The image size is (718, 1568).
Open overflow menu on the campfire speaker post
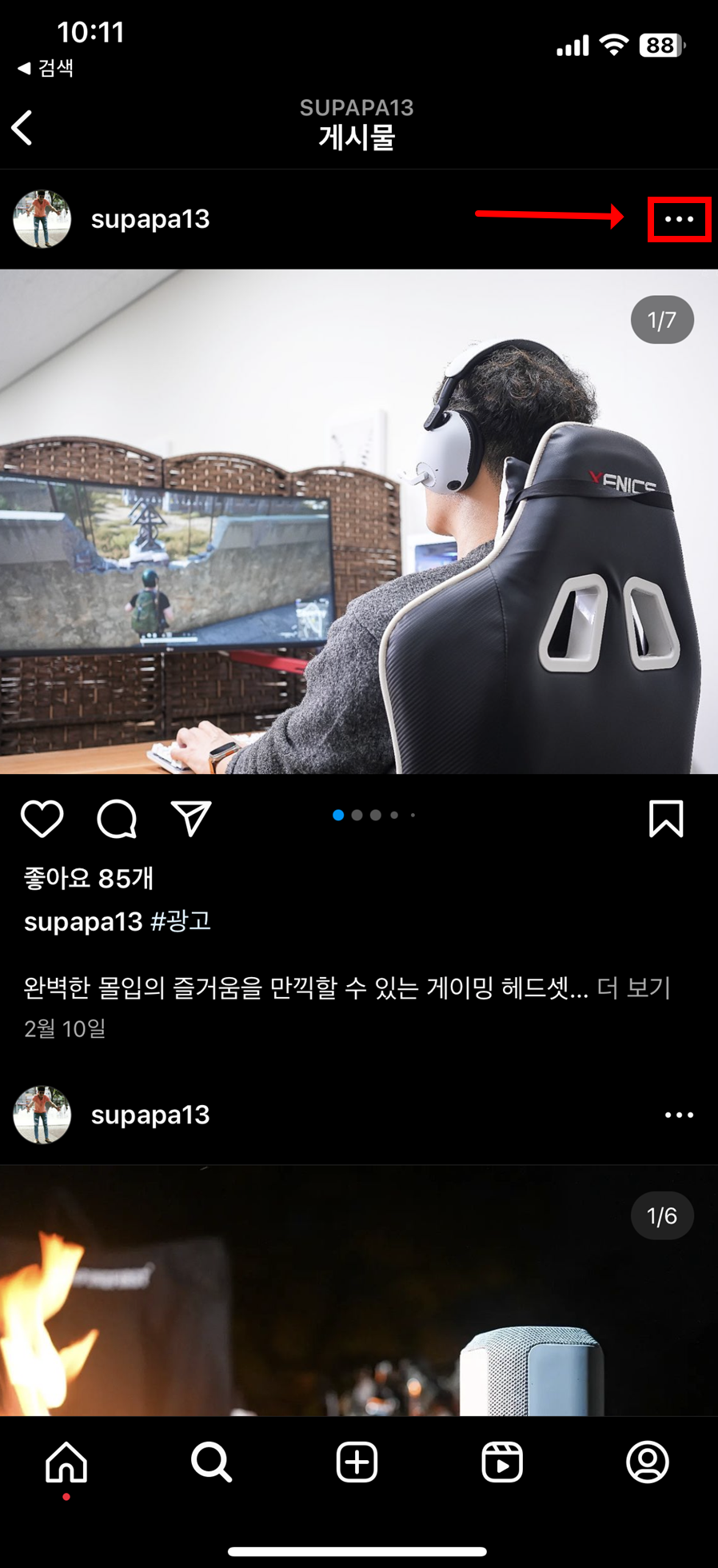pos(679,1115)
